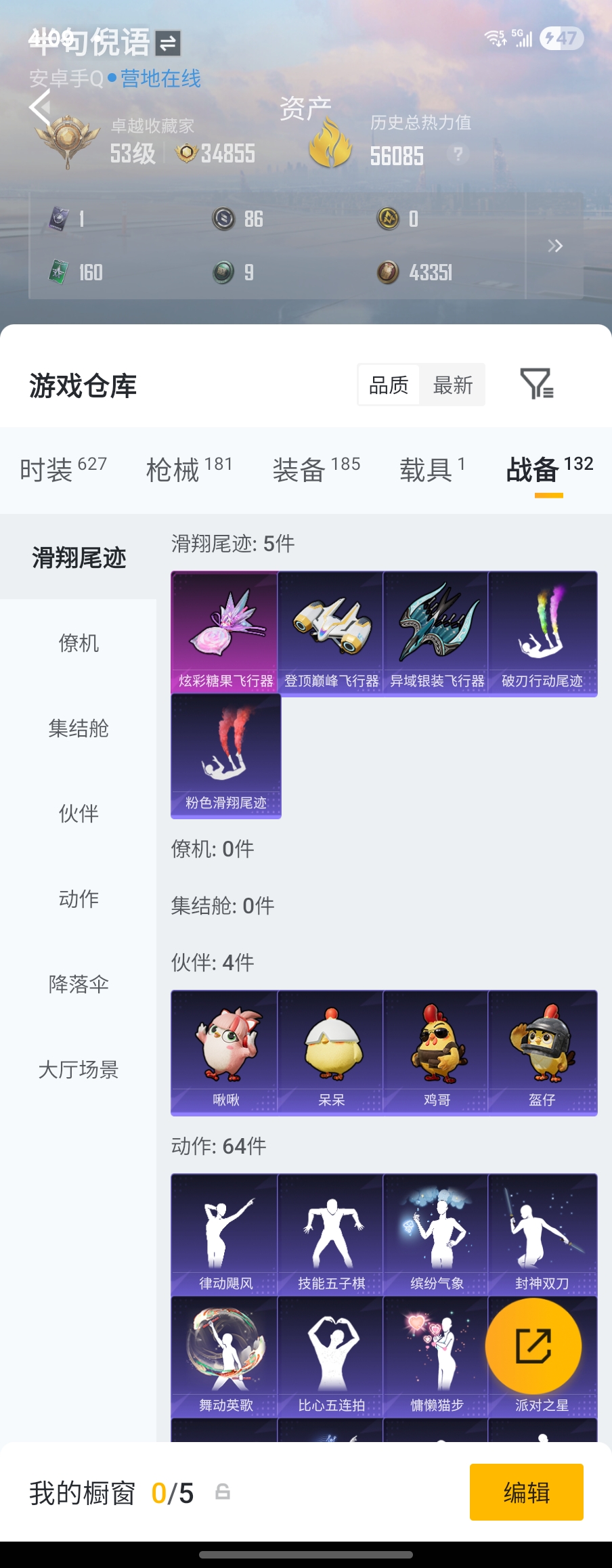Sort warehouse by 最新
This screenshot has height=1568, width=612.
452,385
